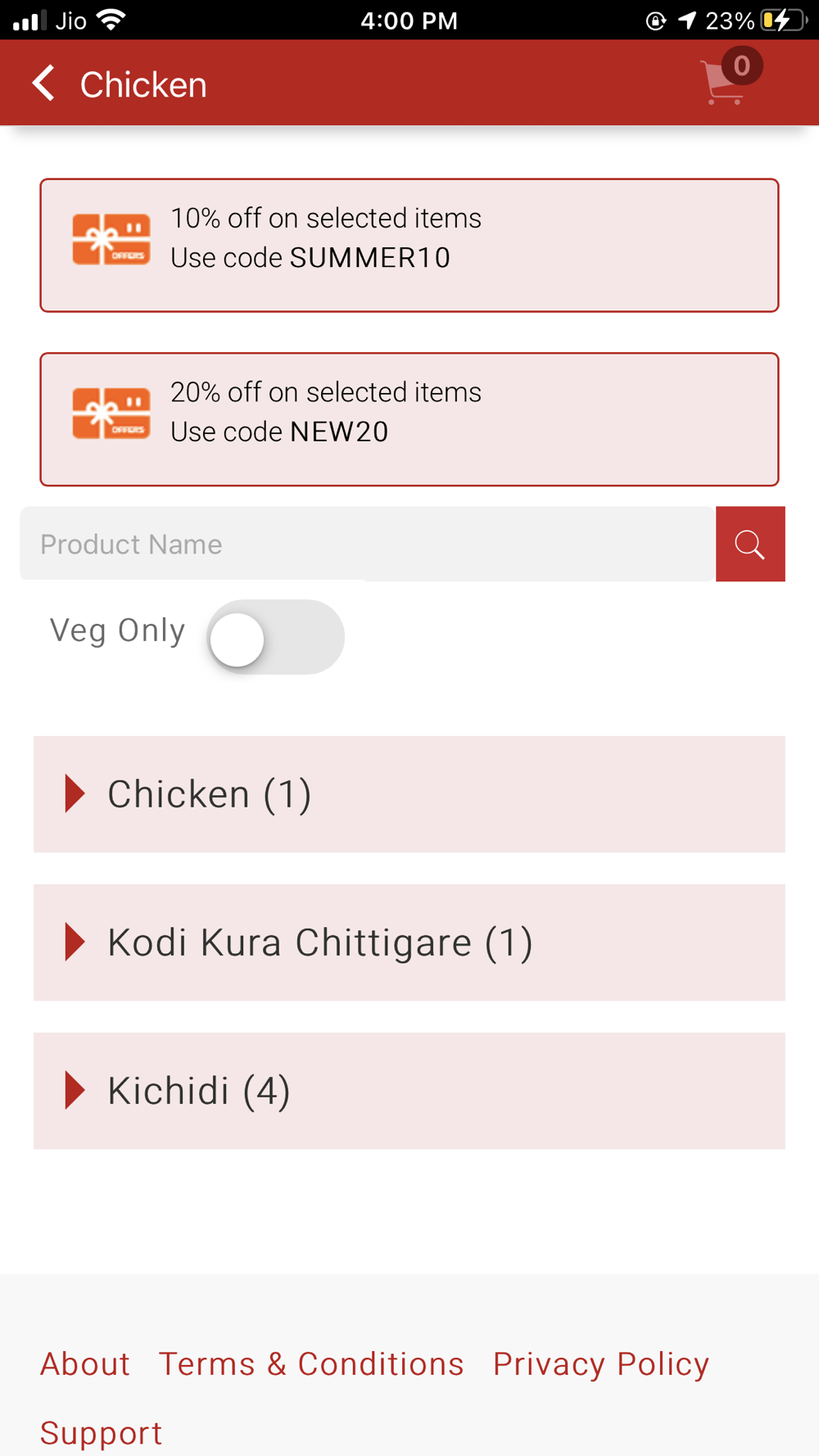The image size is (819, 1456).
Task: Open Terms & Conditions
Action: [311, 1364]
